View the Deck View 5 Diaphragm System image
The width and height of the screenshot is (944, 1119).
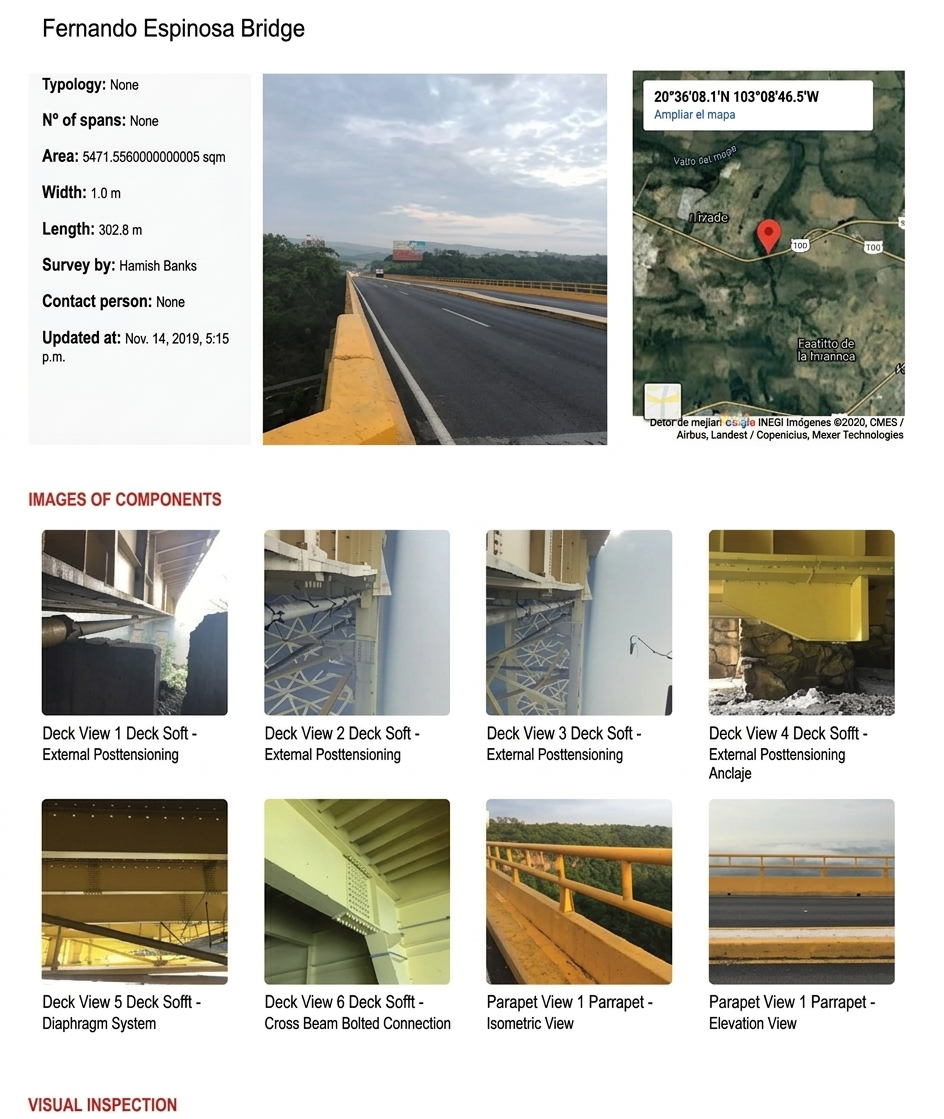click(x=135, y=891)
